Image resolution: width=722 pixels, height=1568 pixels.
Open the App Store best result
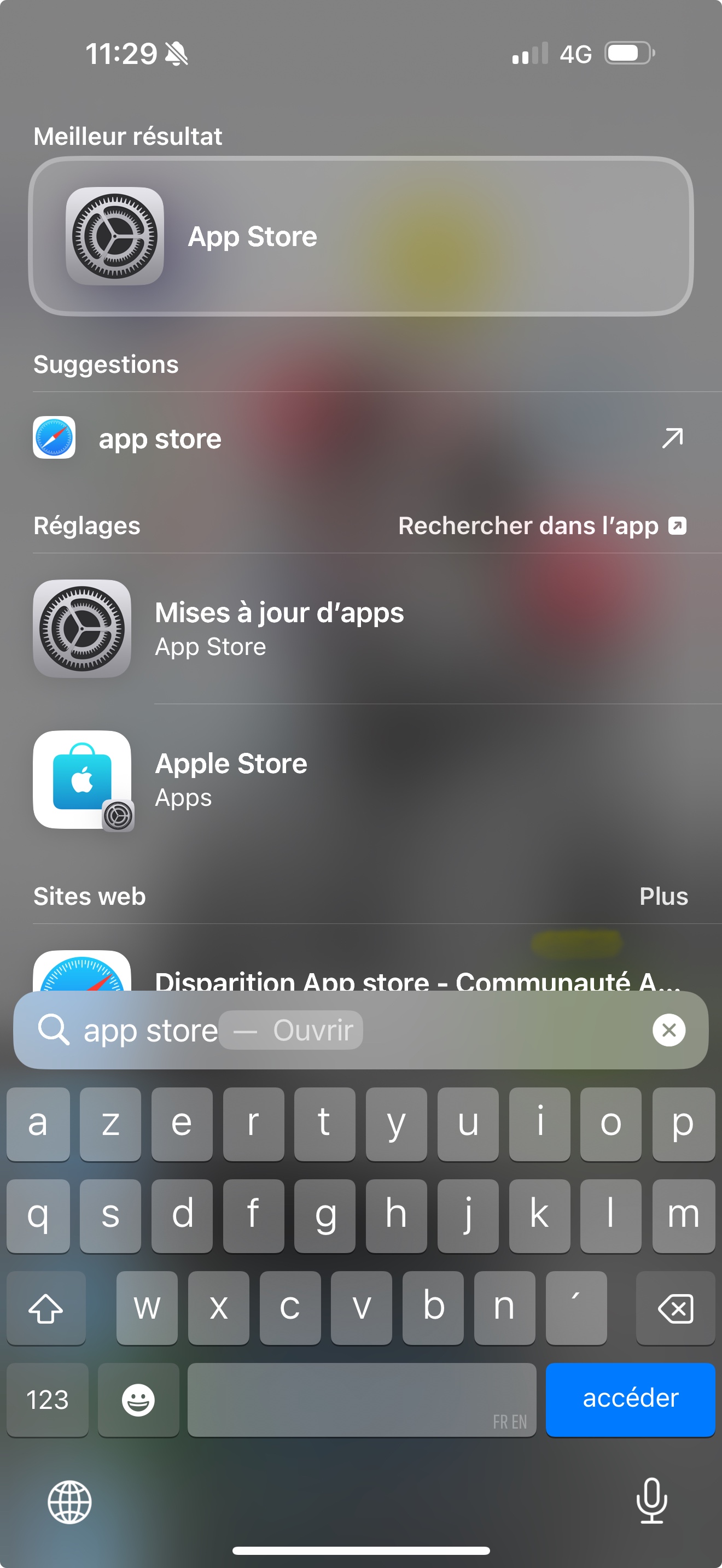360,236
